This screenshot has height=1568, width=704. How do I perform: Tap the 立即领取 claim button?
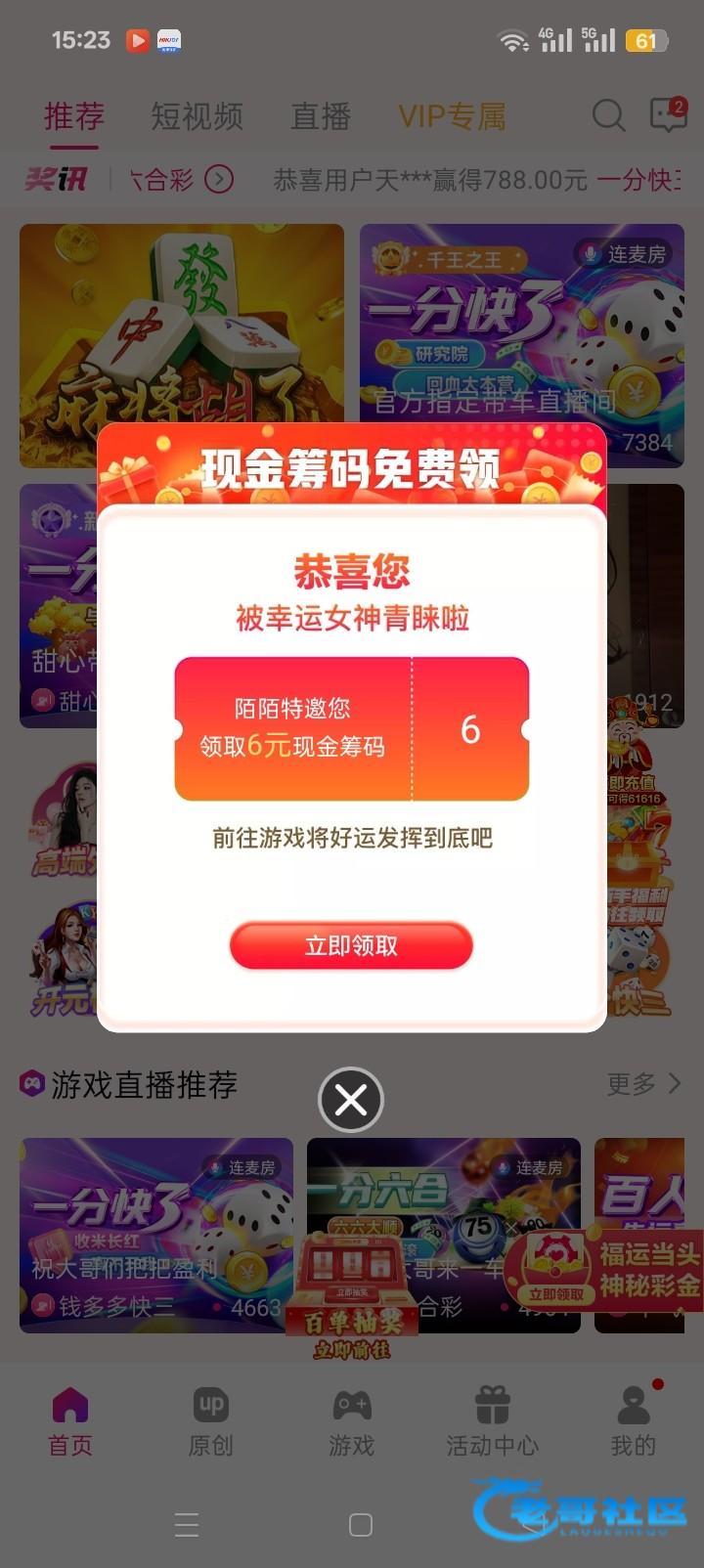[351, 945]
